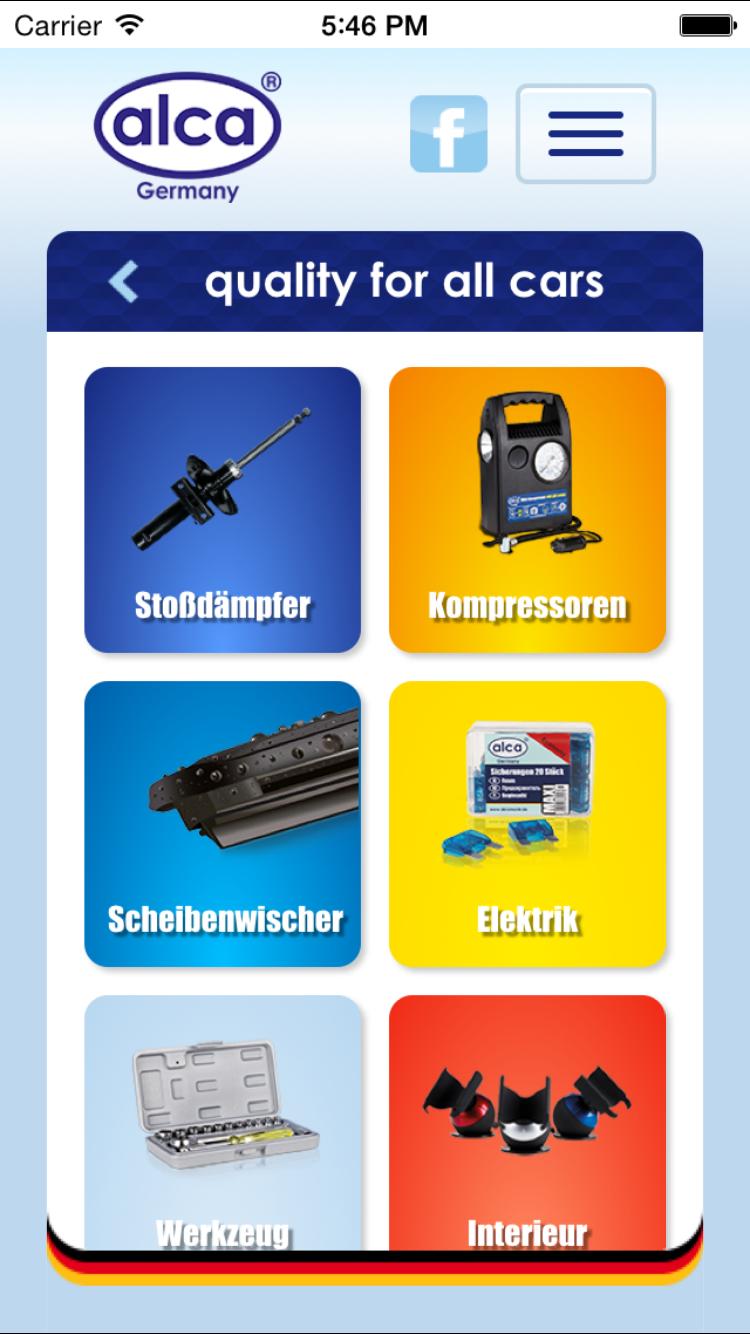
Task: Select the Werkzeug tool-set category
Action: coord(222,1120)
